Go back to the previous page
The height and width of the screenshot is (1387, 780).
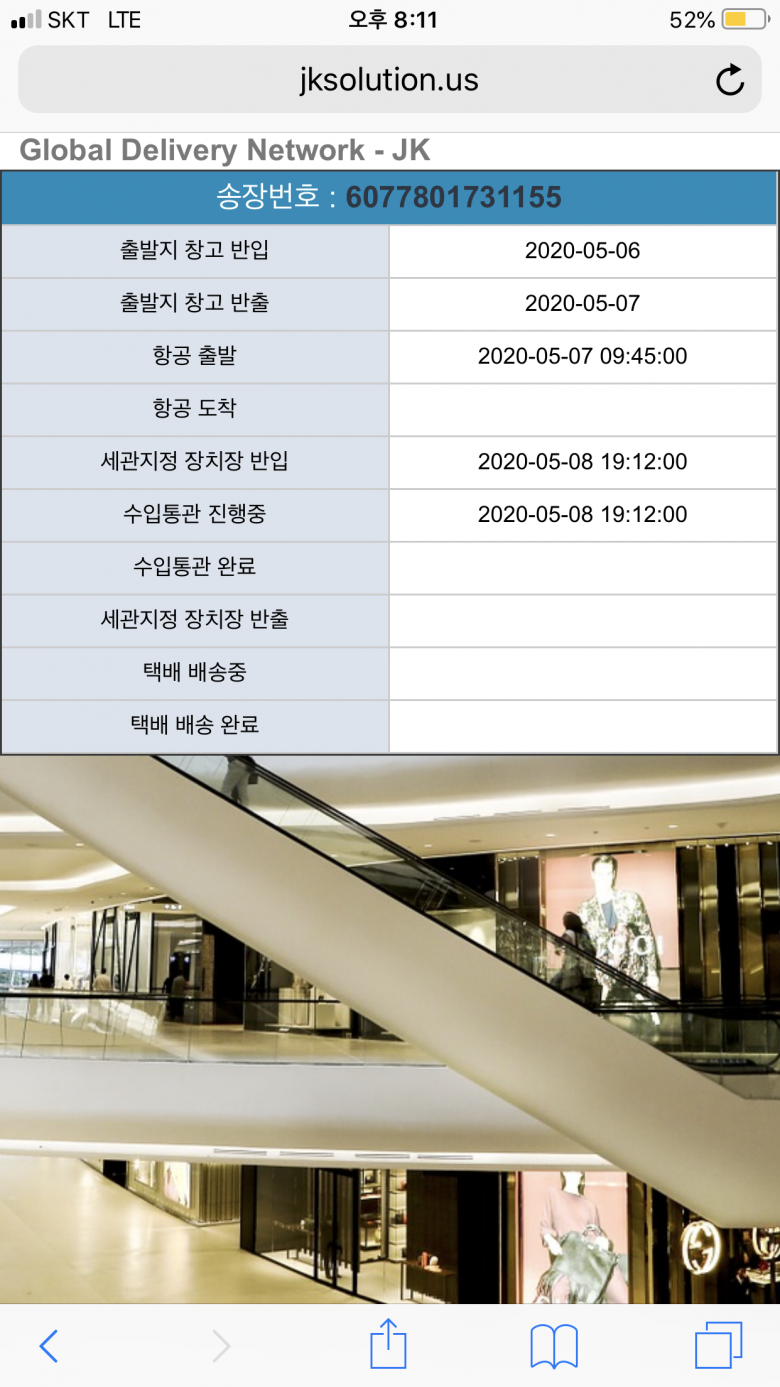pos(49,1346)
